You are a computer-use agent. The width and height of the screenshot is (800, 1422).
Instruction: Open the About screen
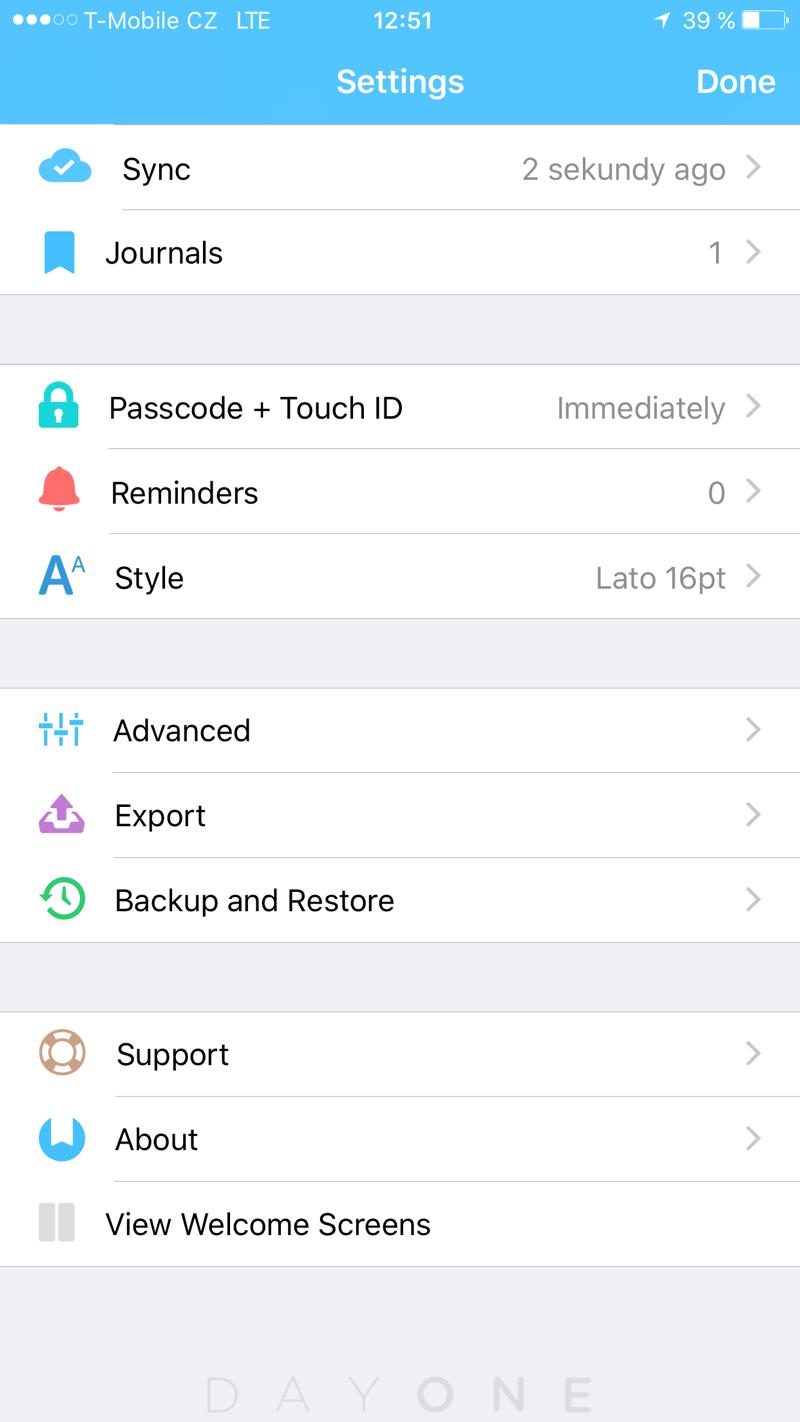tap(400, 1139)
